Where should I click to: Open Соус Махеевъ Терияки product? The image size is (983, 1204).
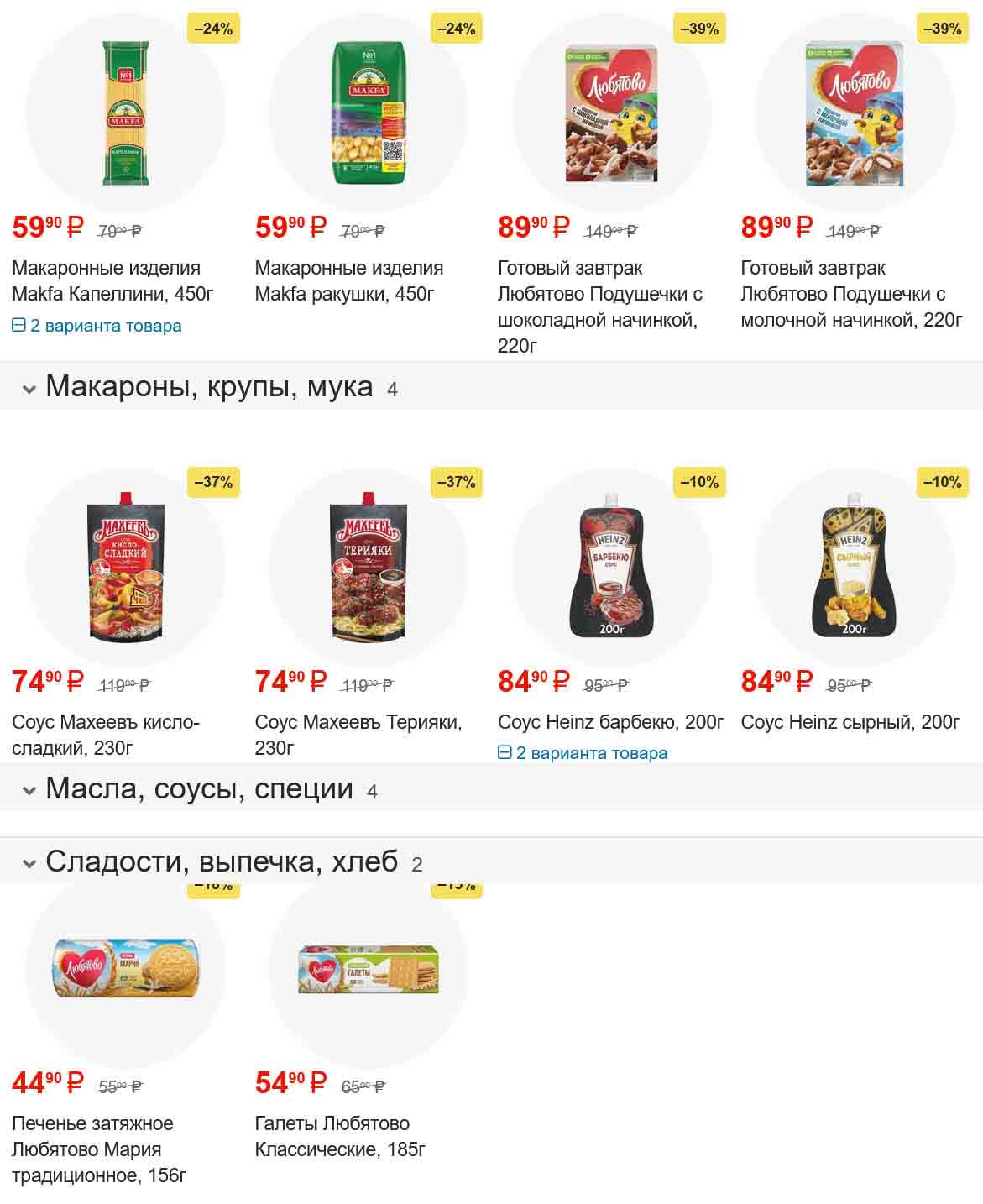tap(358, 734)
